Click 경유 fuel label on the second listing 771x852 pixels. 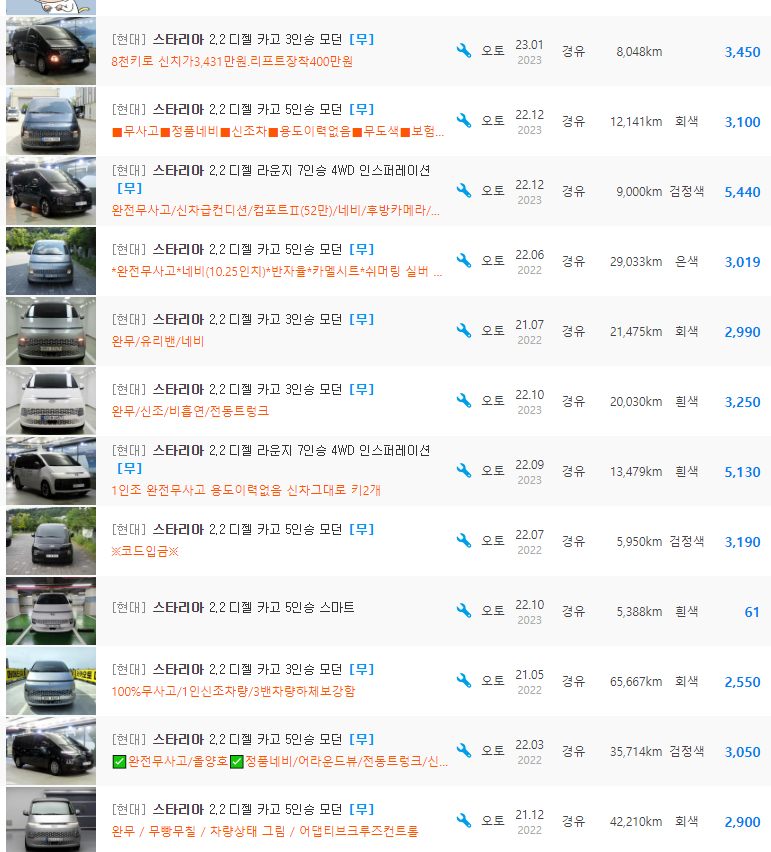click(x=574, y=121)
